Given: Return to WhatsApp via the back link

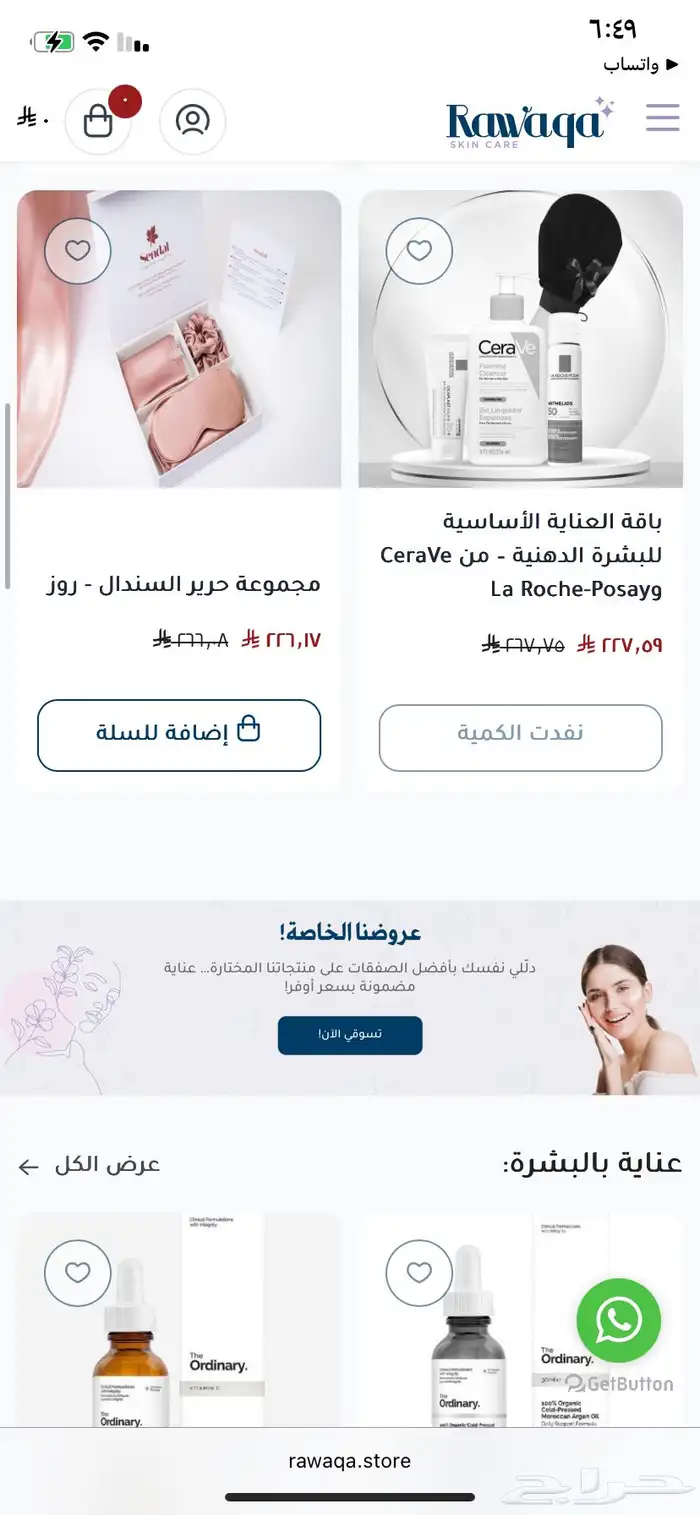Looking at the screenshot, I should (630, 65).
